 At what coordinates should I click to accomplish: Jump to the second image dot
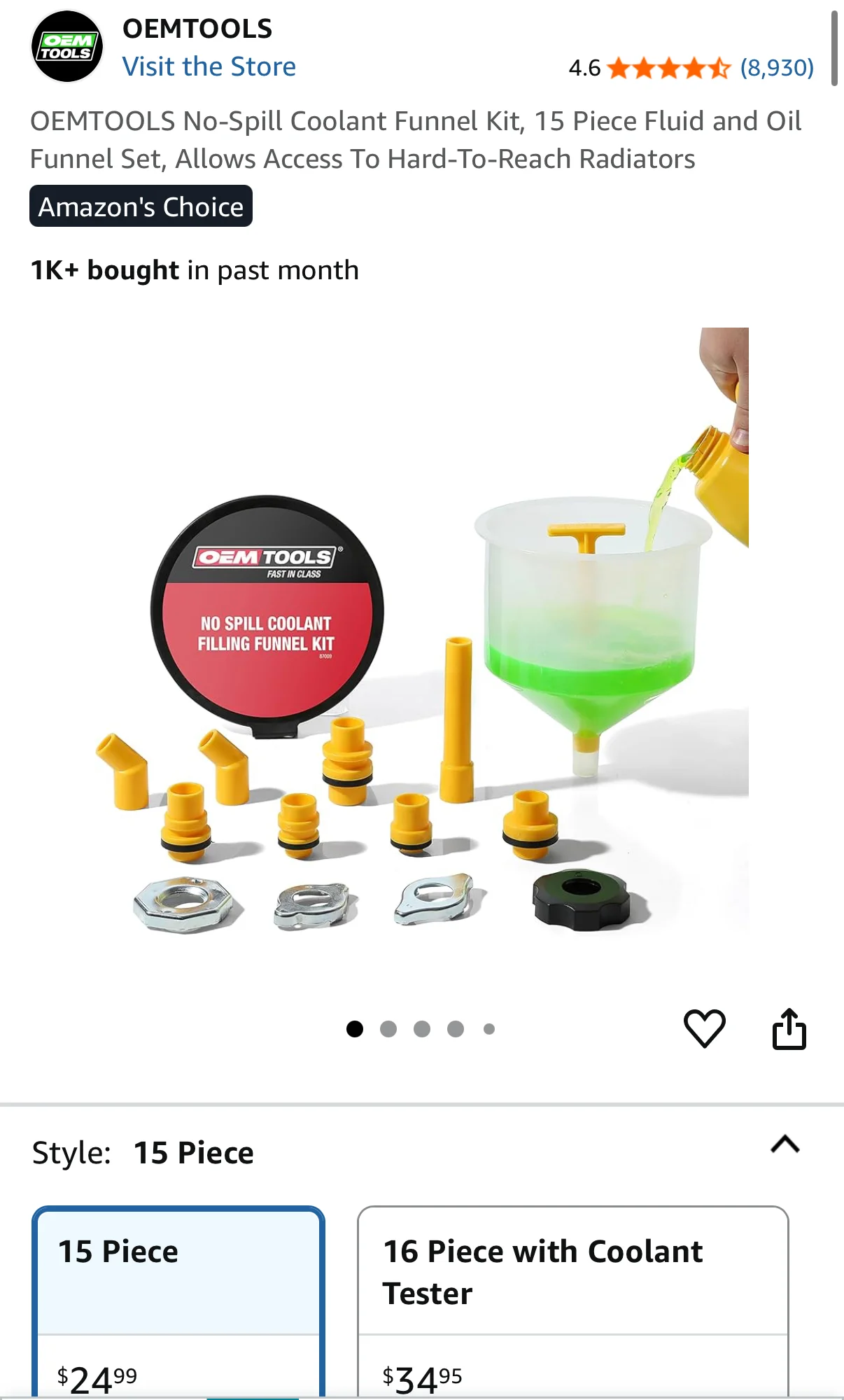(x=388, y=1029)
